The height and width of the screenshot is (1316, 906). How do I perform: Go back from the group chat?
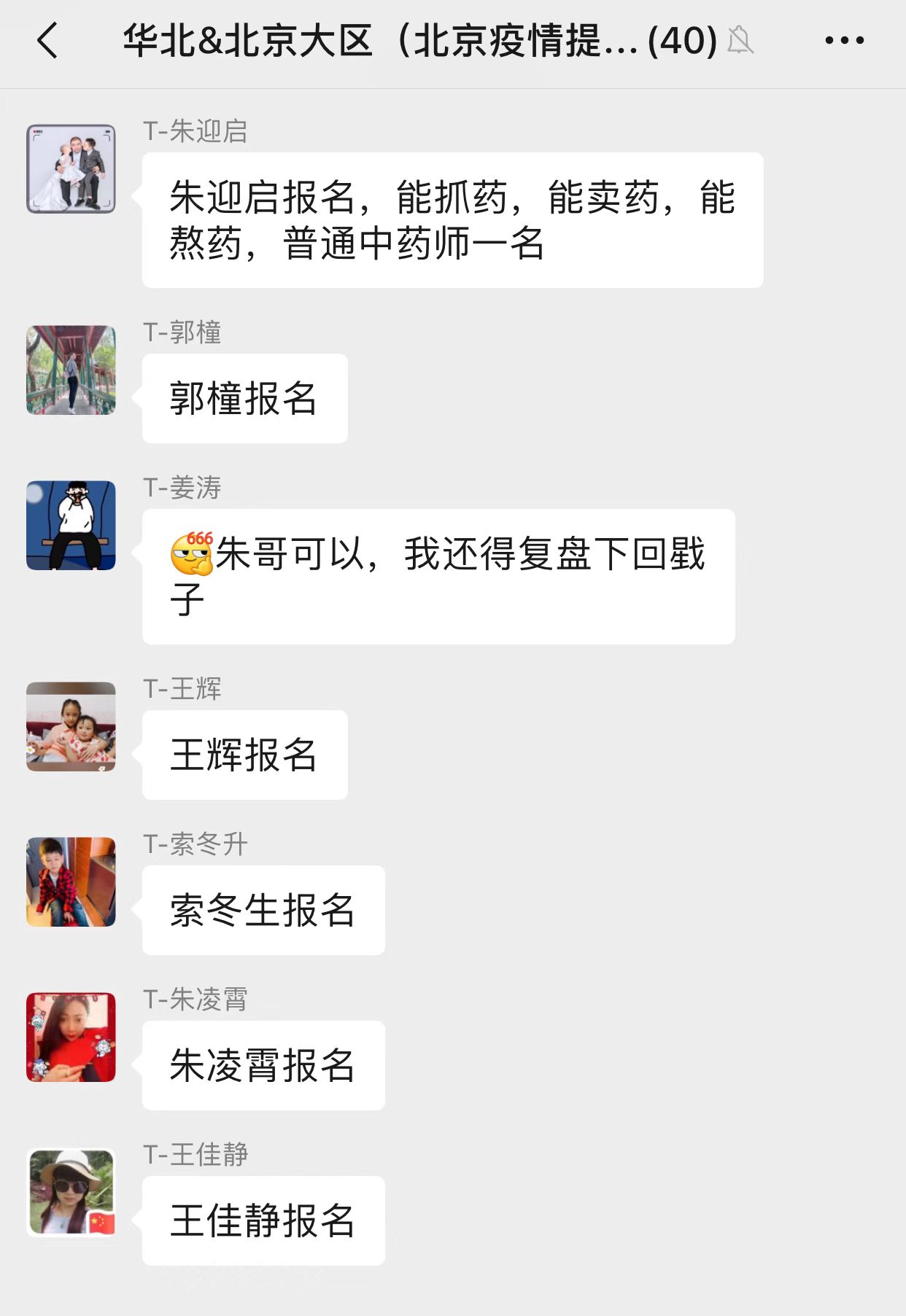pyautogui.click(x=47, y=40)
